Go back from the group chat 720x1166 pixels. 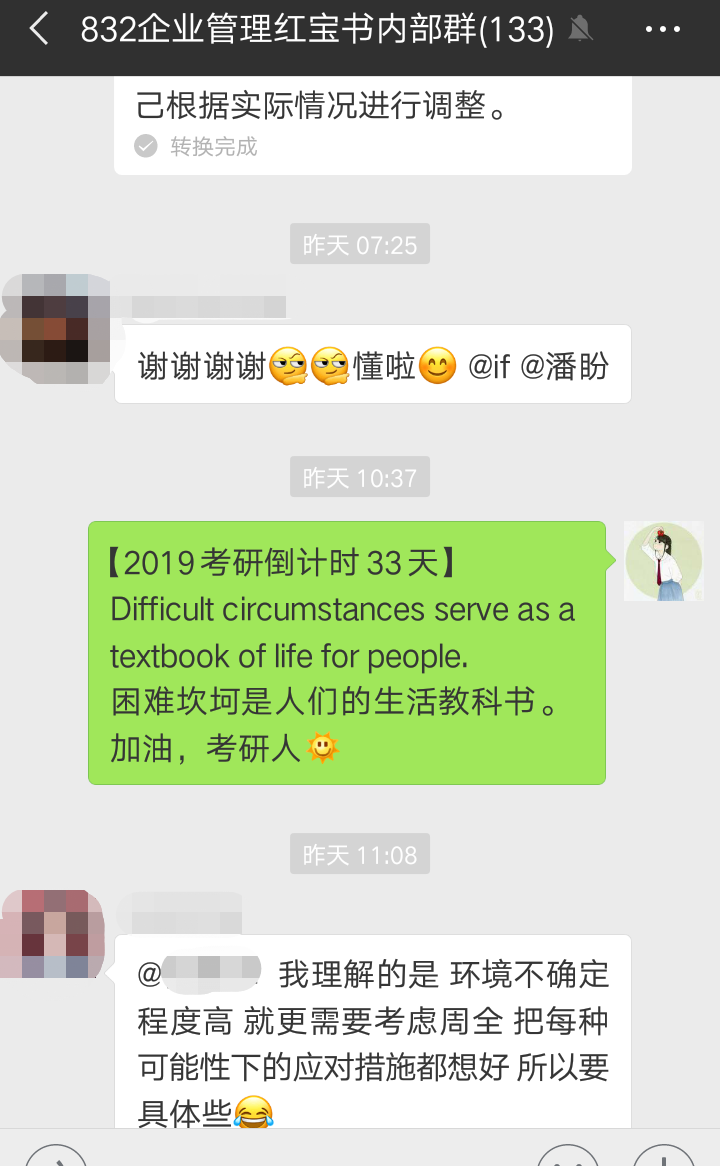[x=38, y=30]
